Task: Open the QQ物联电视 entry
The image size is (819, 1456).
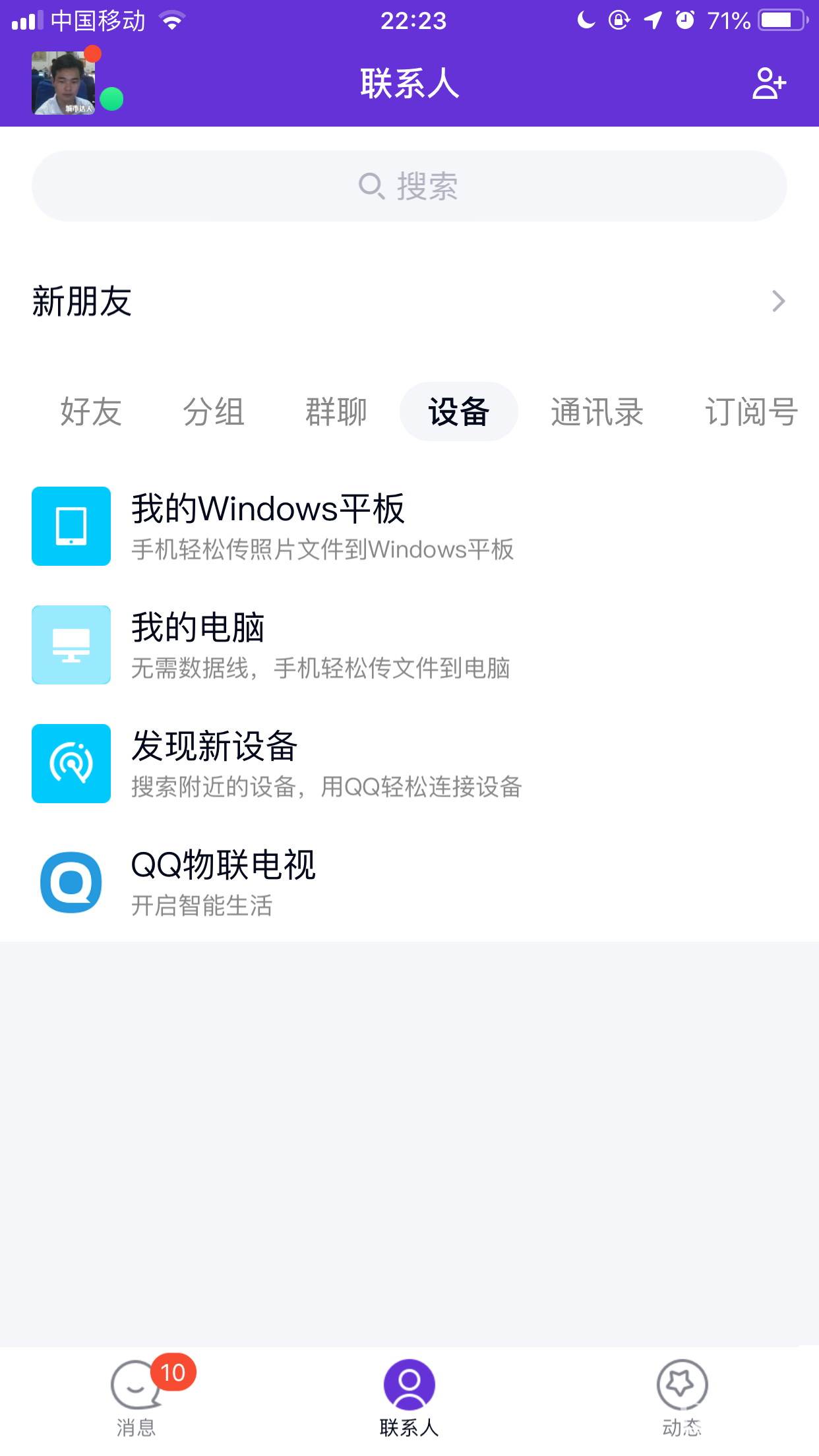Action: (x=409, y=882)
